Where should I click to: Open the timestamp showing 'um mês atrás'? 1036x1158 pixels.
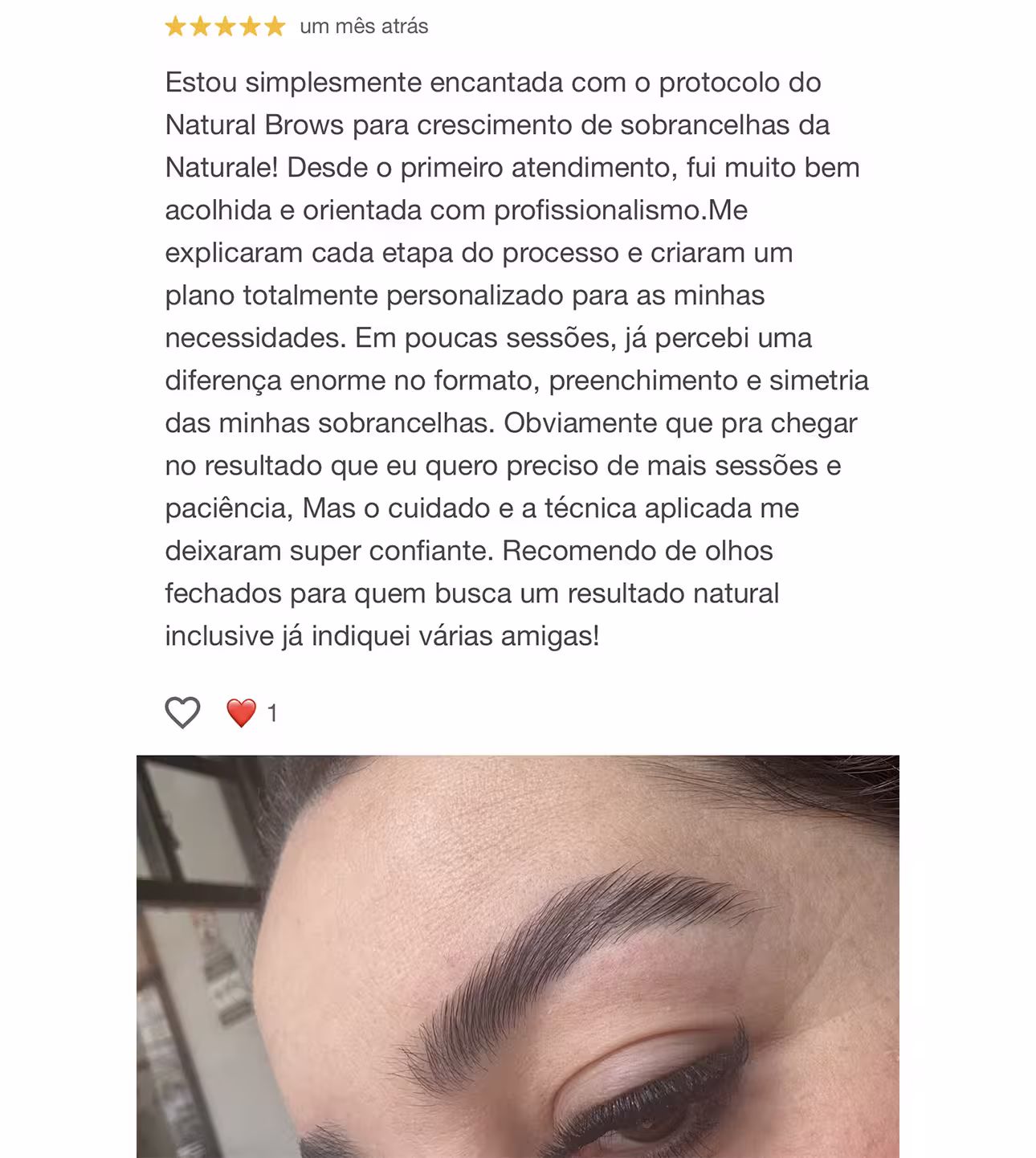(x=361, y=27)
